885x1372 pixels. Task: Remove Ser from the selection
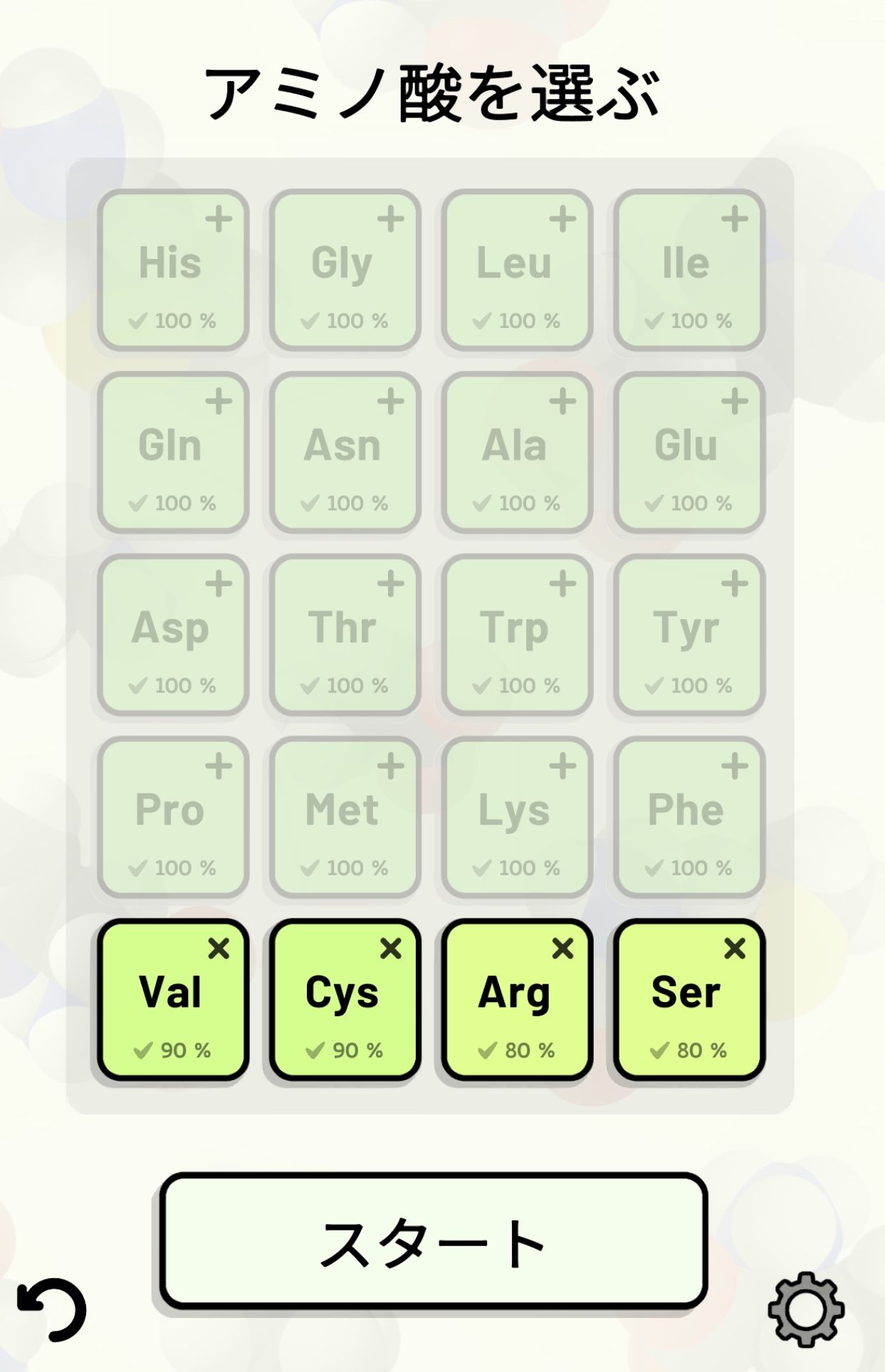[x=688, y=1000]
